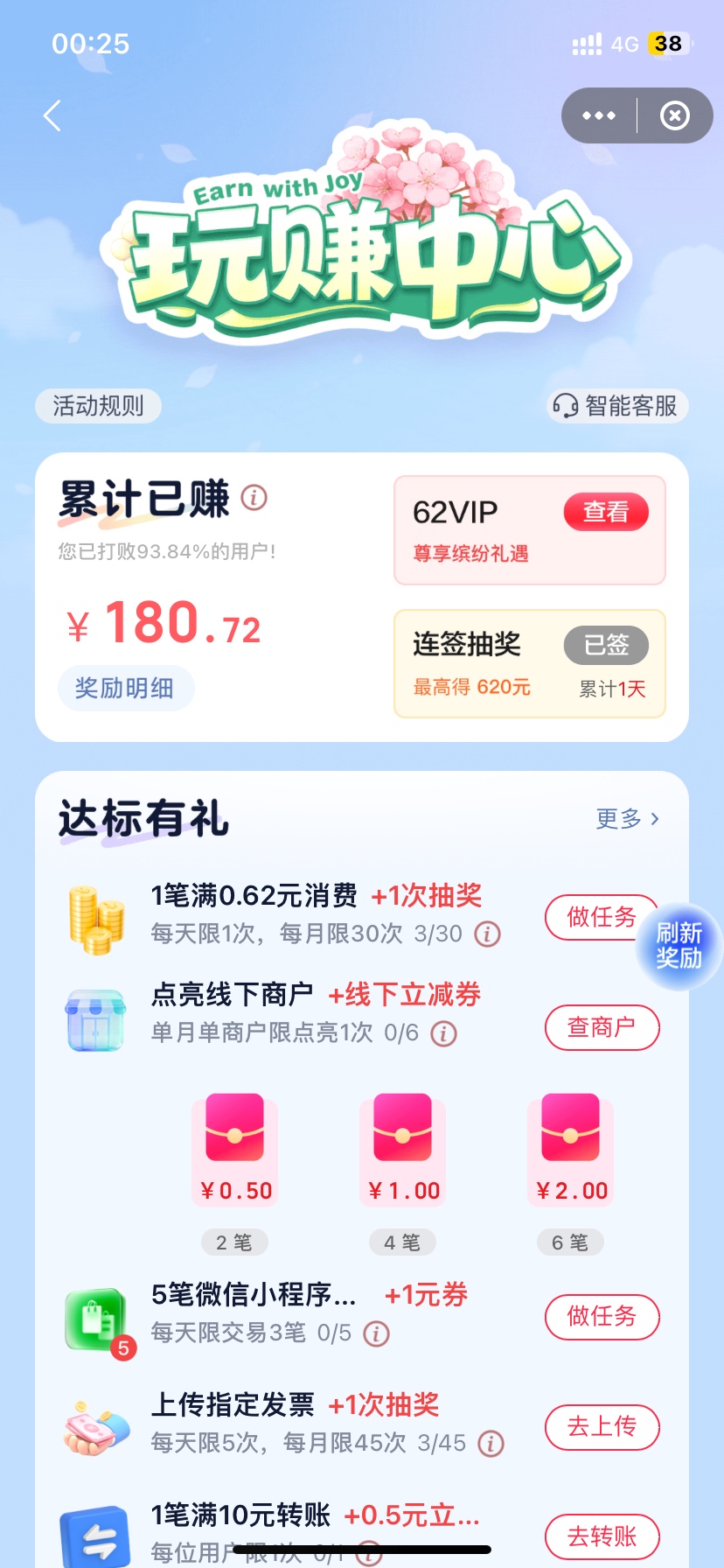Viewport: 724px width, 1568px height.
Task: Select the ¥0.50 red envelope
Action: click(x=235, y=1150)
